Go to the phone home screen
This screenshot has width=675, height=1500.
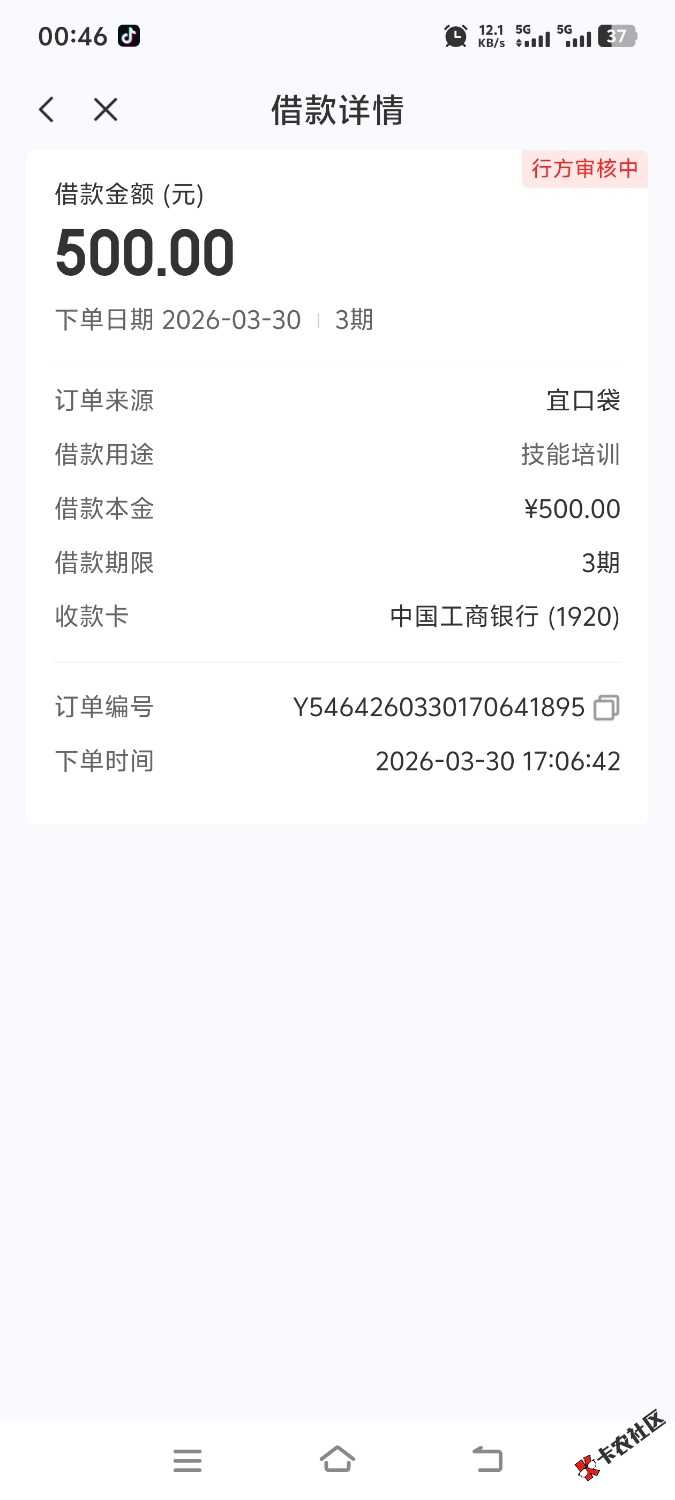pyautogui.click(x=337, y=1459)
